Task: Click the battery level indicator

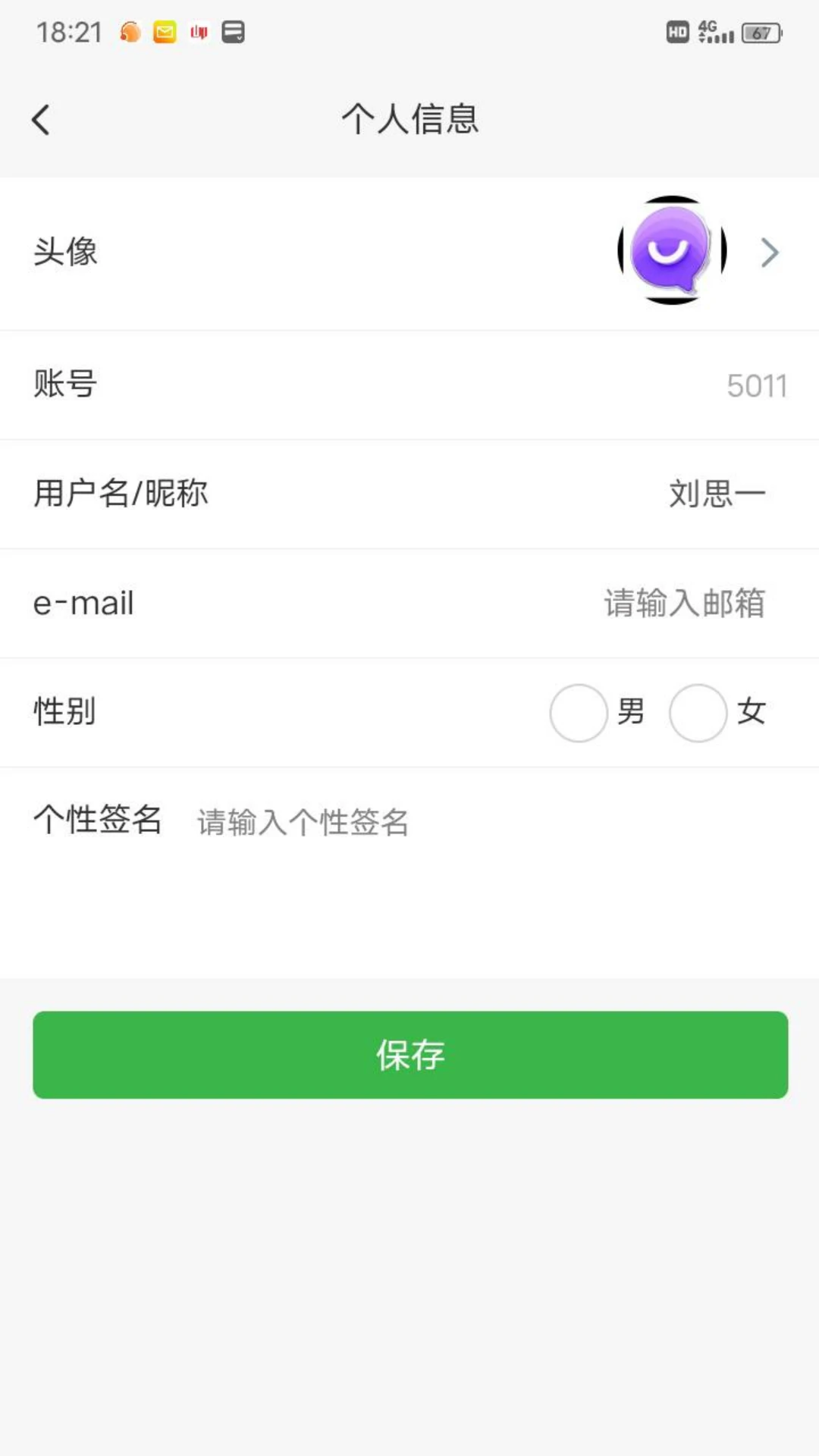Action: pos(761,33)
